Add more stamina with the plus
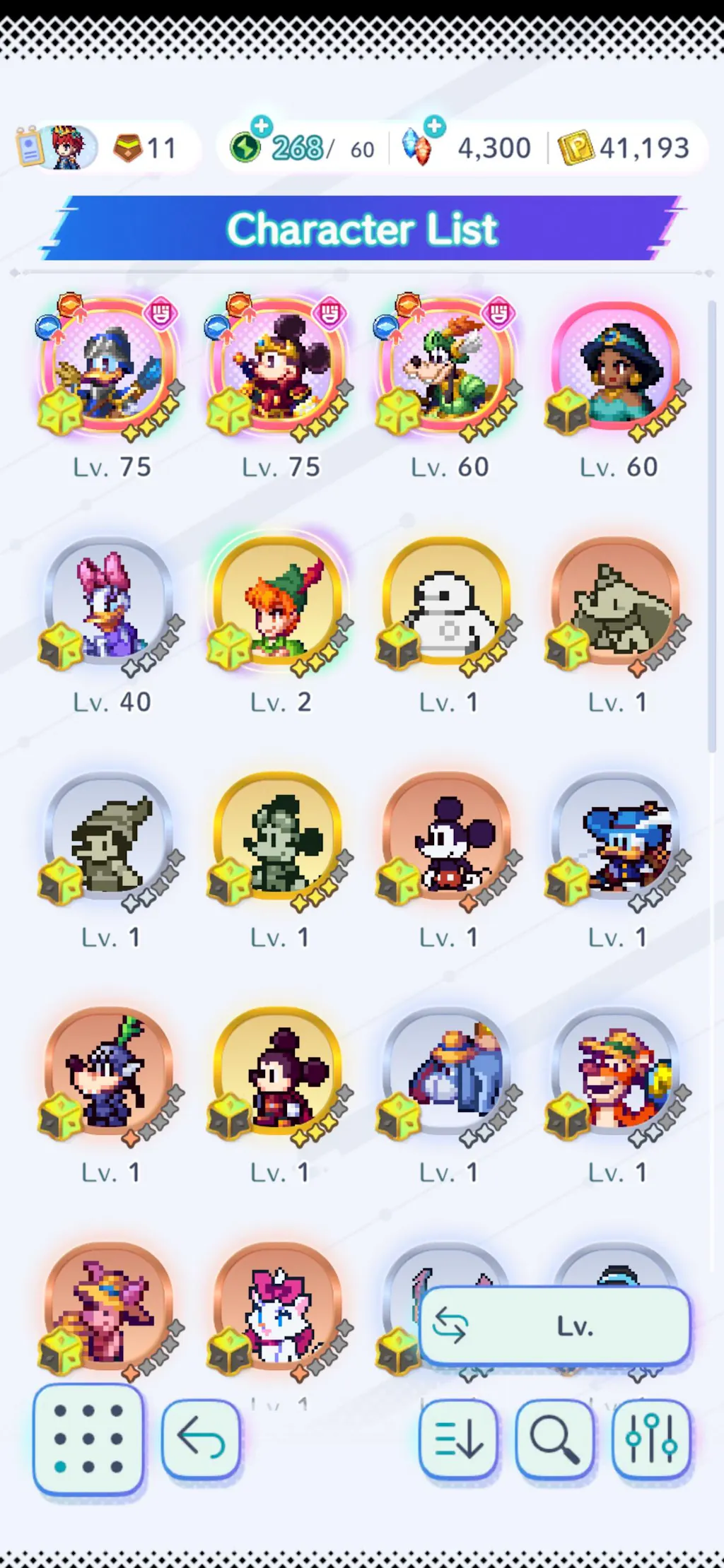The height and width of the screenshot is (1568, 724). [x=262, y=127]
